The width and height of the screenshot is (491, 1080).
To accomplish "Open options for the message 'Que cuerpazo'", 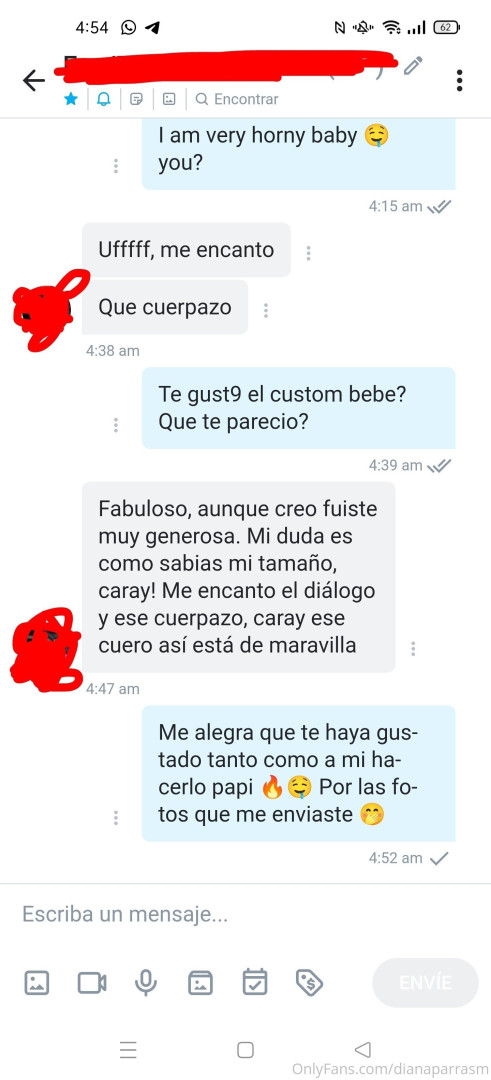I will 266,311.
